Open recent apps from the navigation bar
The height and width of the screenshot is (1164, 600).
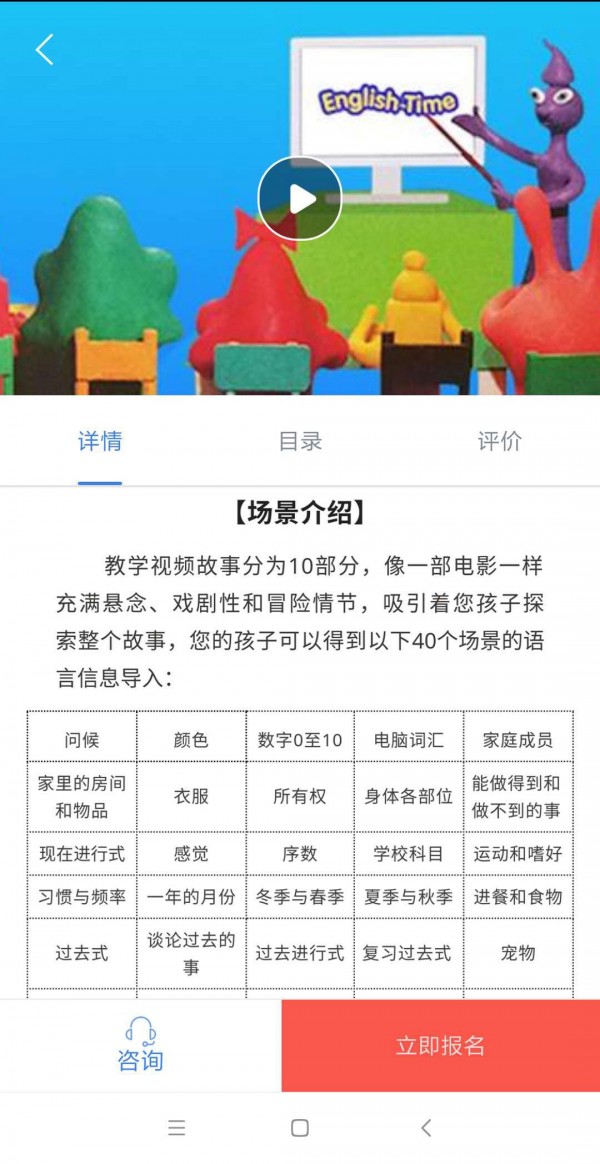pyautogui.click(x=177, y=1128)
